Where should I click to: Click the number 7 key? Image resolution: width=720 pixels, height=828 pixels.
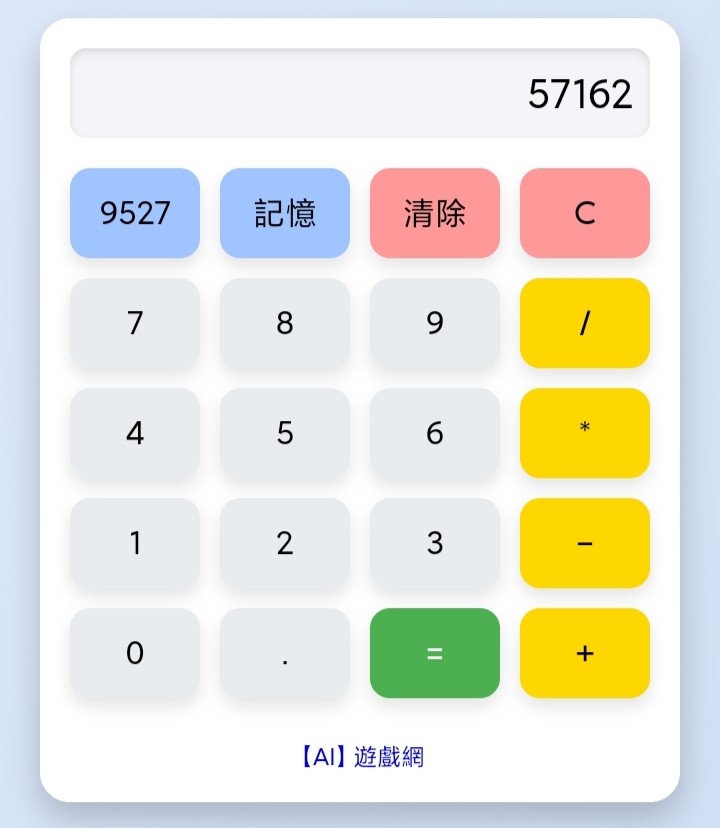135,323
